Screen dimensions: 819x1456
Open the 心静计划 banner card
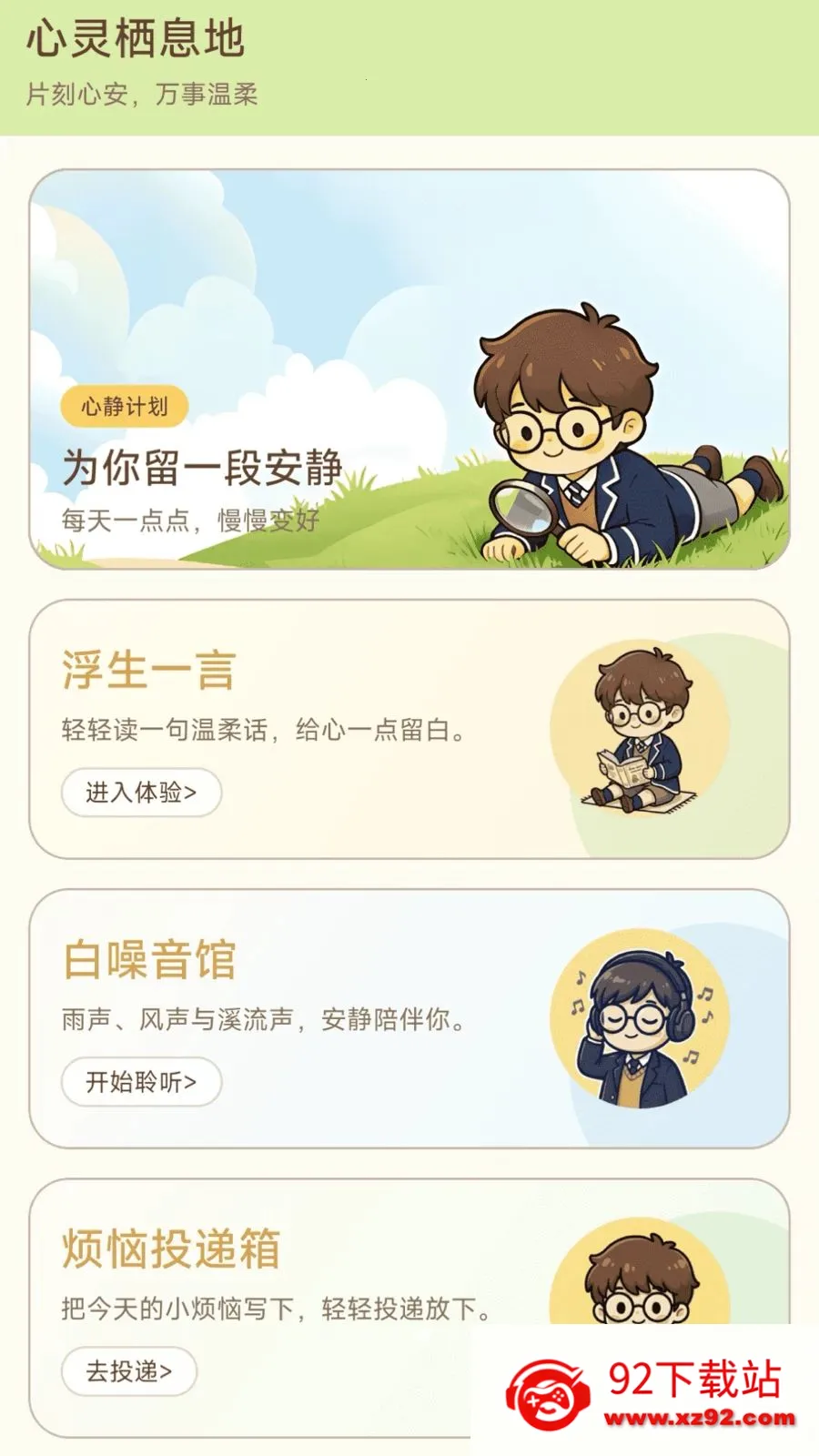coord(409,369)
